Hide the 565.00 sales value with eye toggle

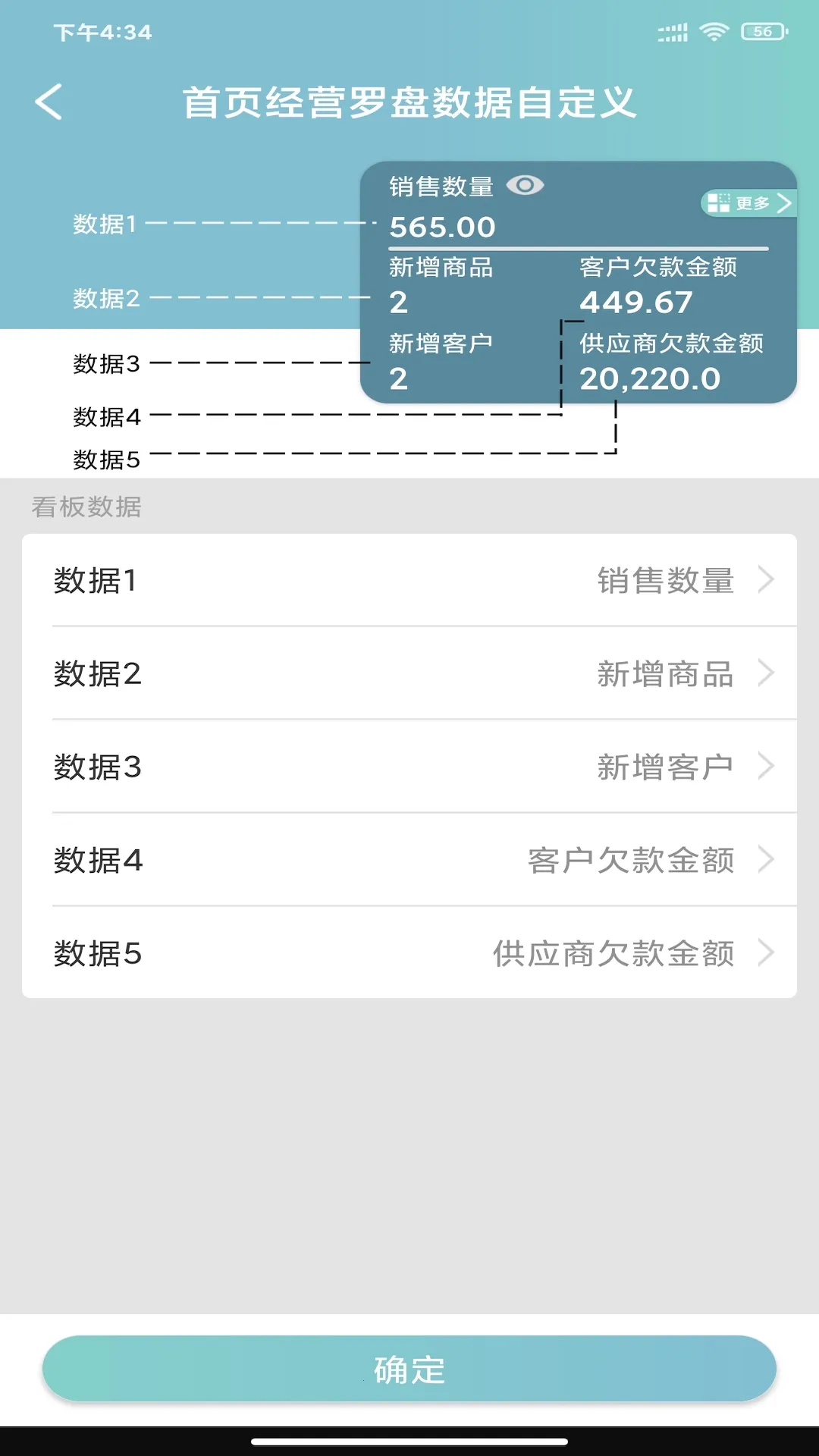526,185
